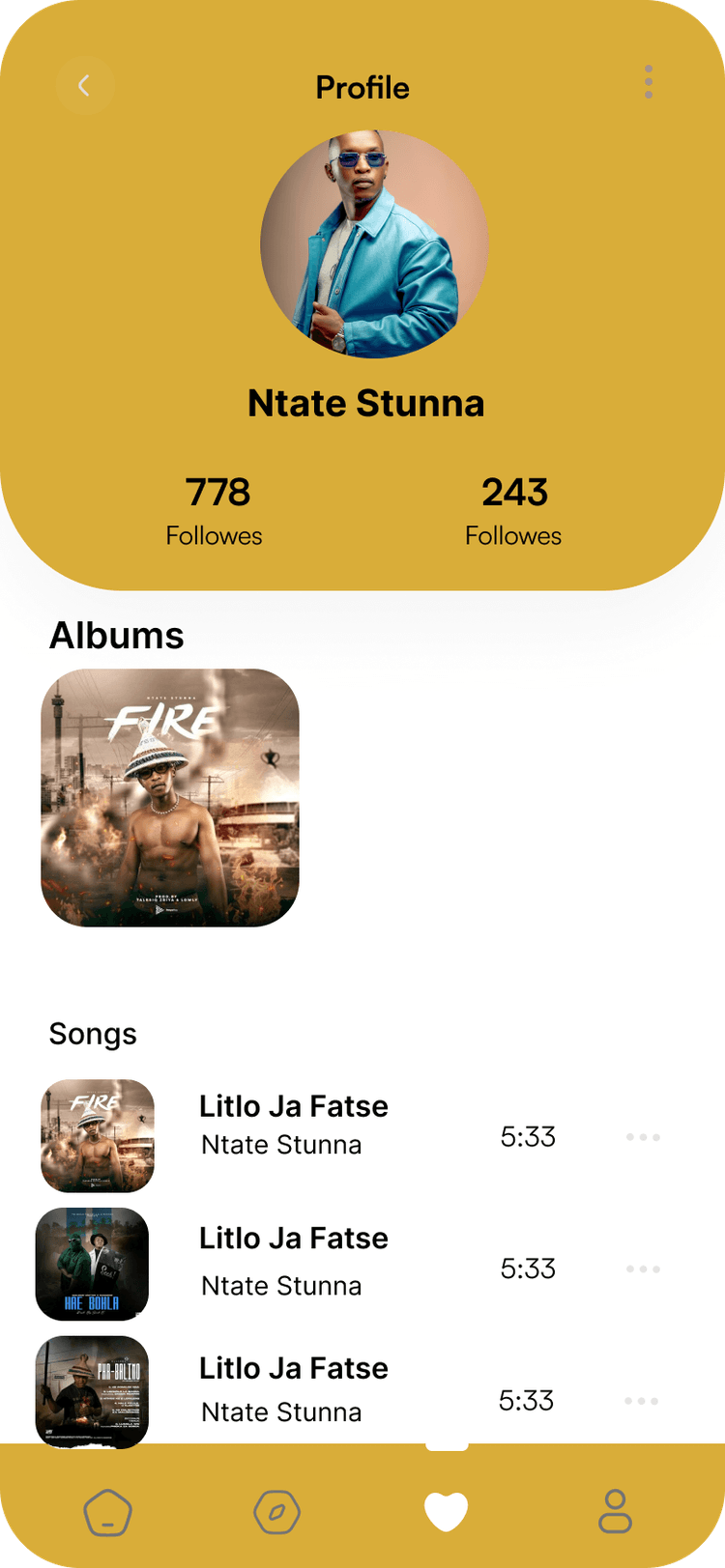Tap the third song's album artwork

[93, 1391]
